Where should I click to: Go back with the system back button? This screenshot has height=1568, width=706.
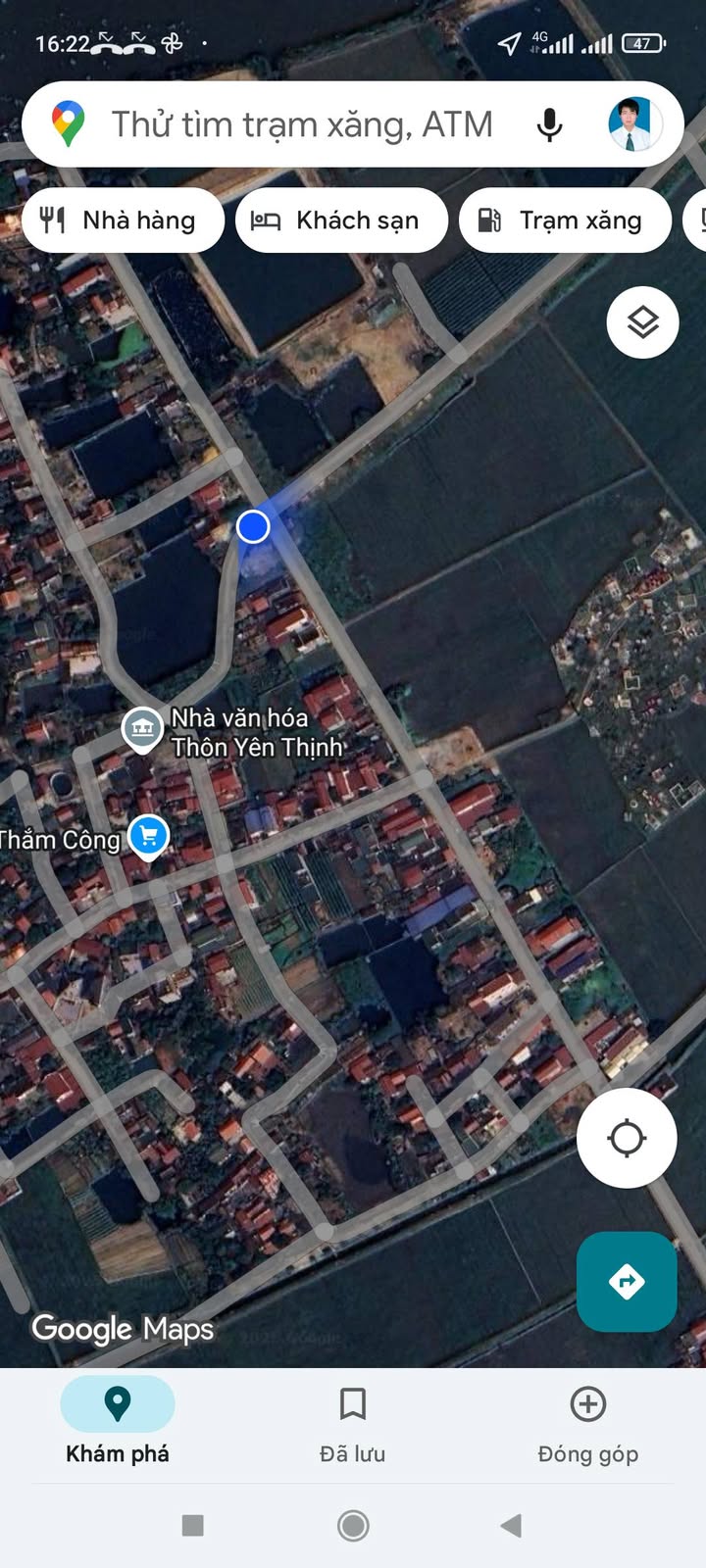tap(511, 1525)
